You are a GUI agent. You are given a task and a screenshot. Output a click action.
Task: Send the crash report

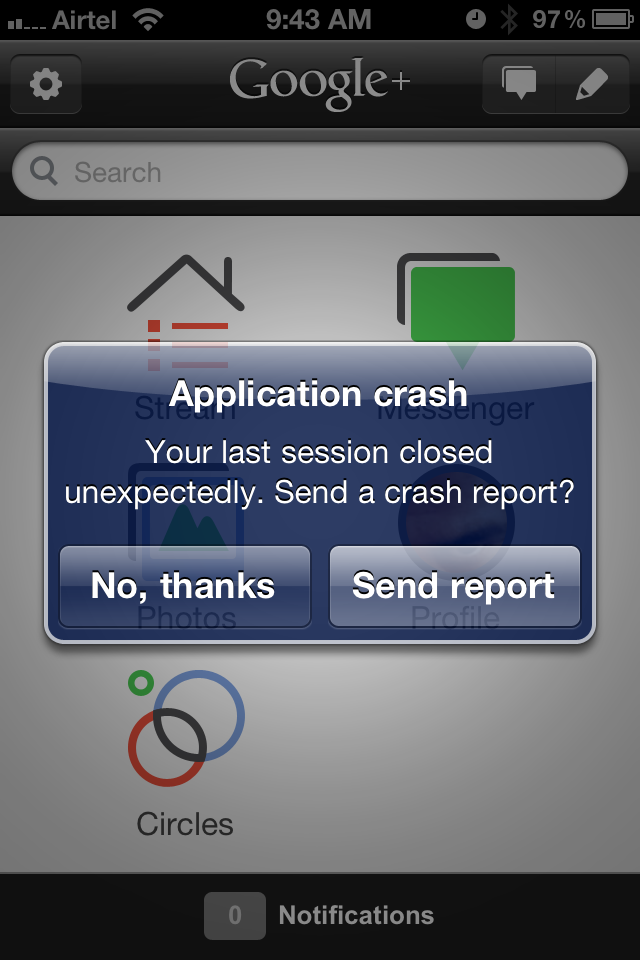pyautogui.click(x=454, y=586)
